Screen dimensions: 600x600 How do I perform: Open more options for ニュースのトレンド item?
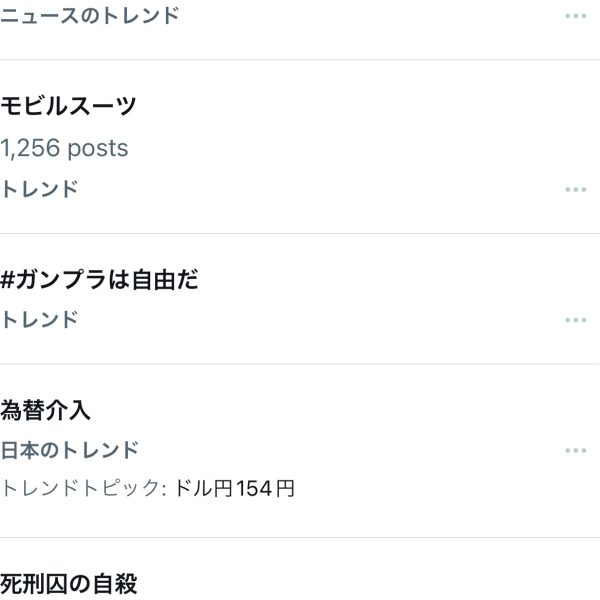click(x=575, y=17)
